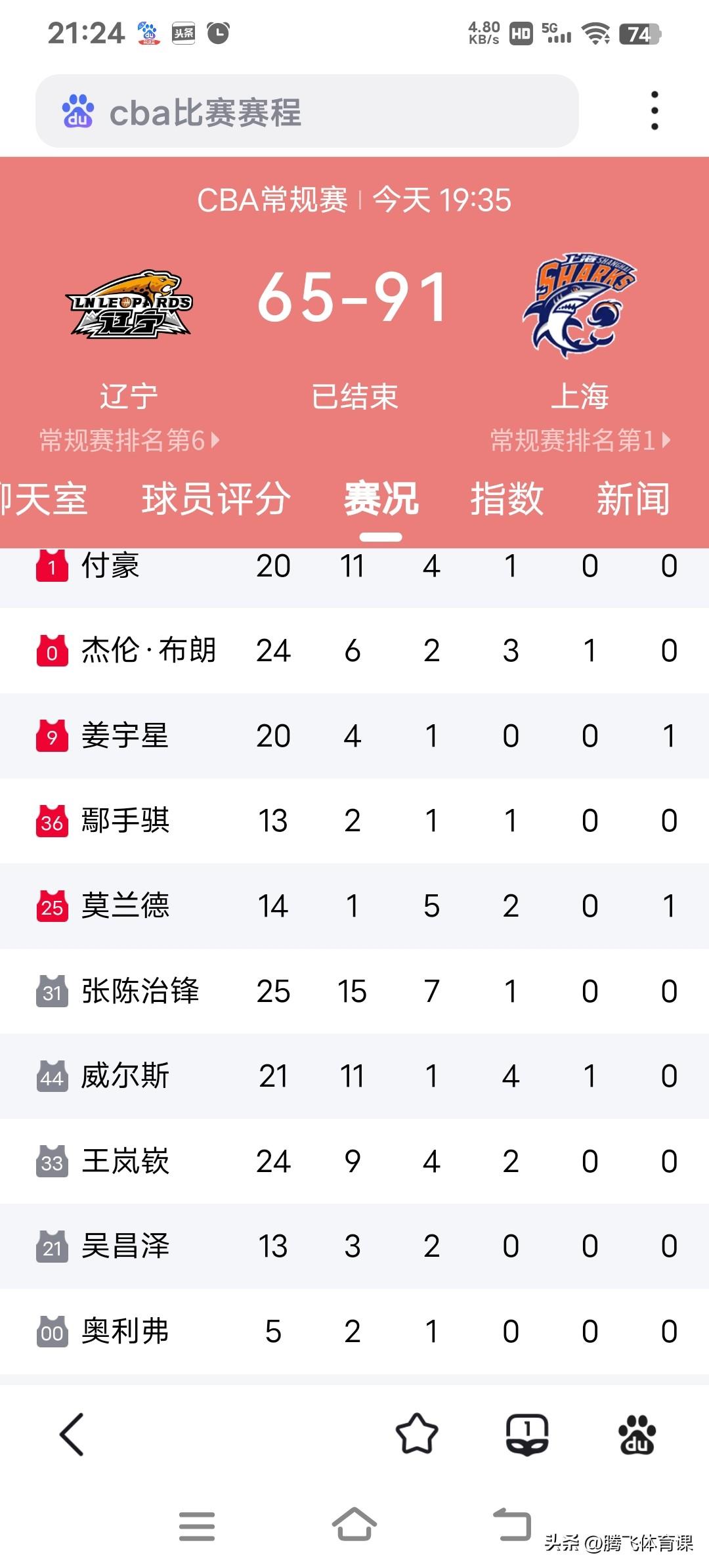Switch to the 指数 tab

[507, 499]
